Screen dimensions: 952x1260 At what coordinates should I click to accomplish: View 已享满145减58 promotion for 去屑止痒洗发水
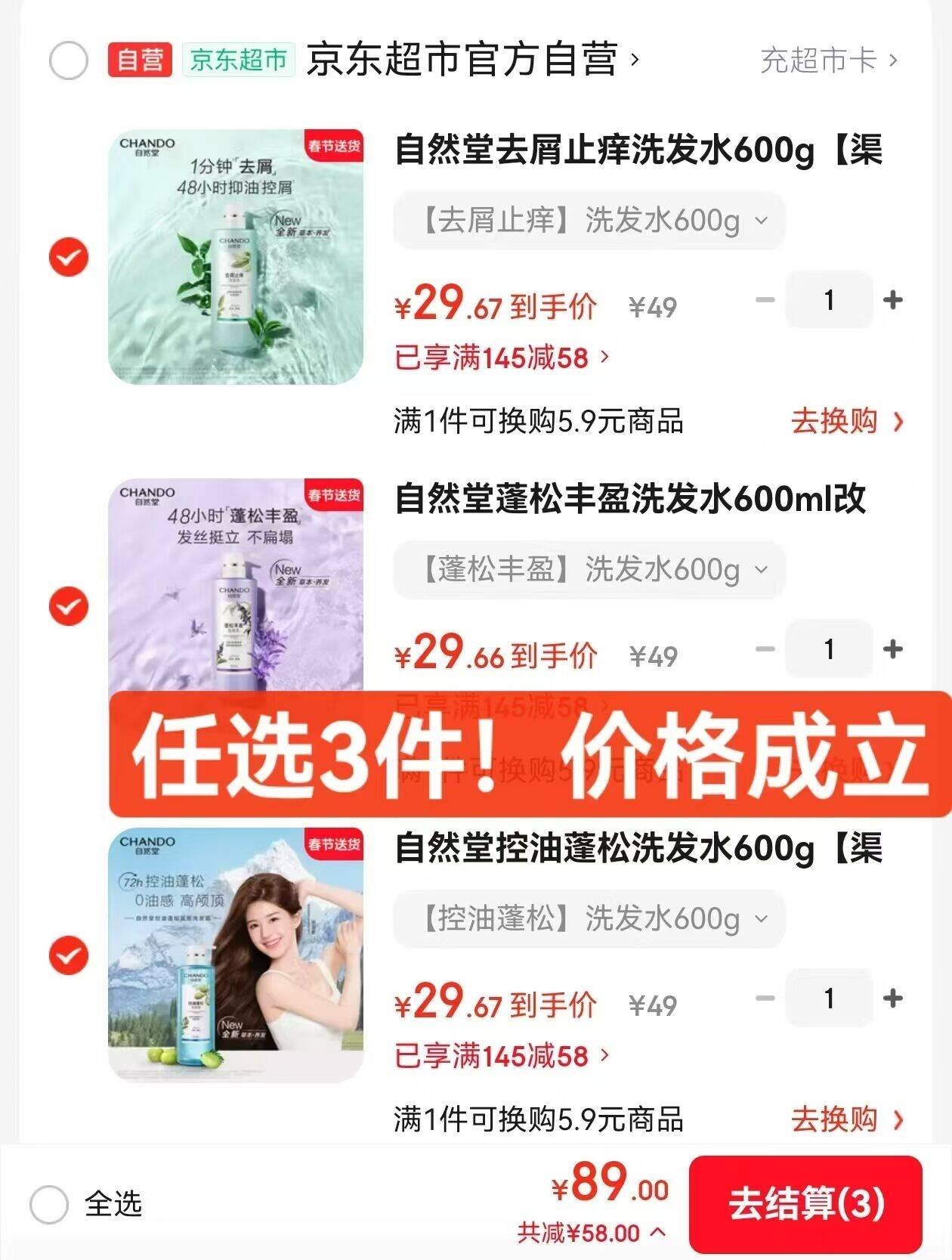(501, 358)
